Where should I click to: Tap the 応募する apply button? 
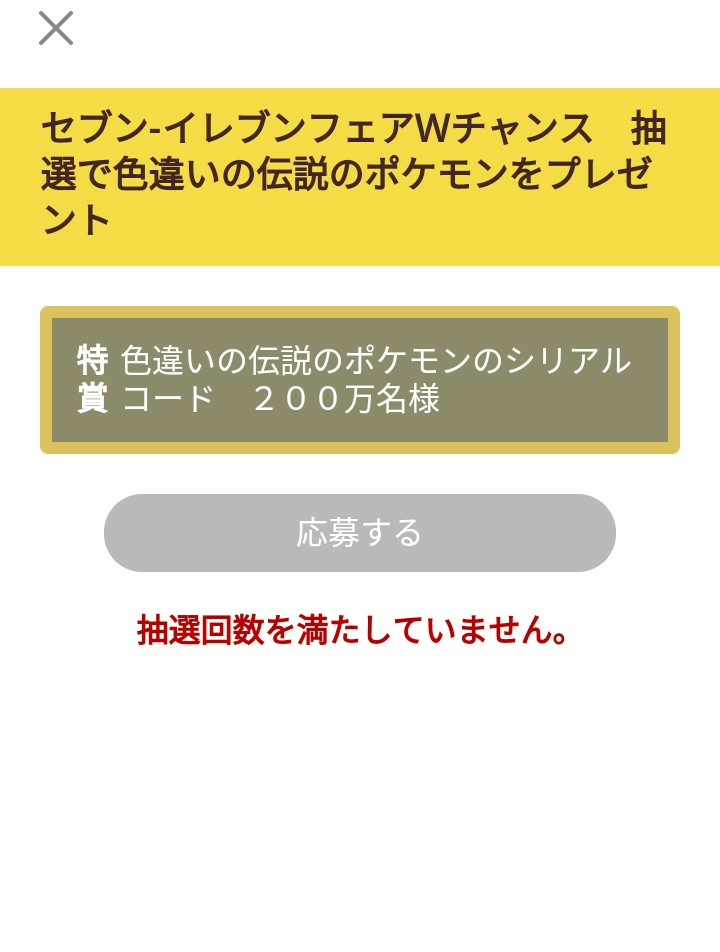point(359,533)
